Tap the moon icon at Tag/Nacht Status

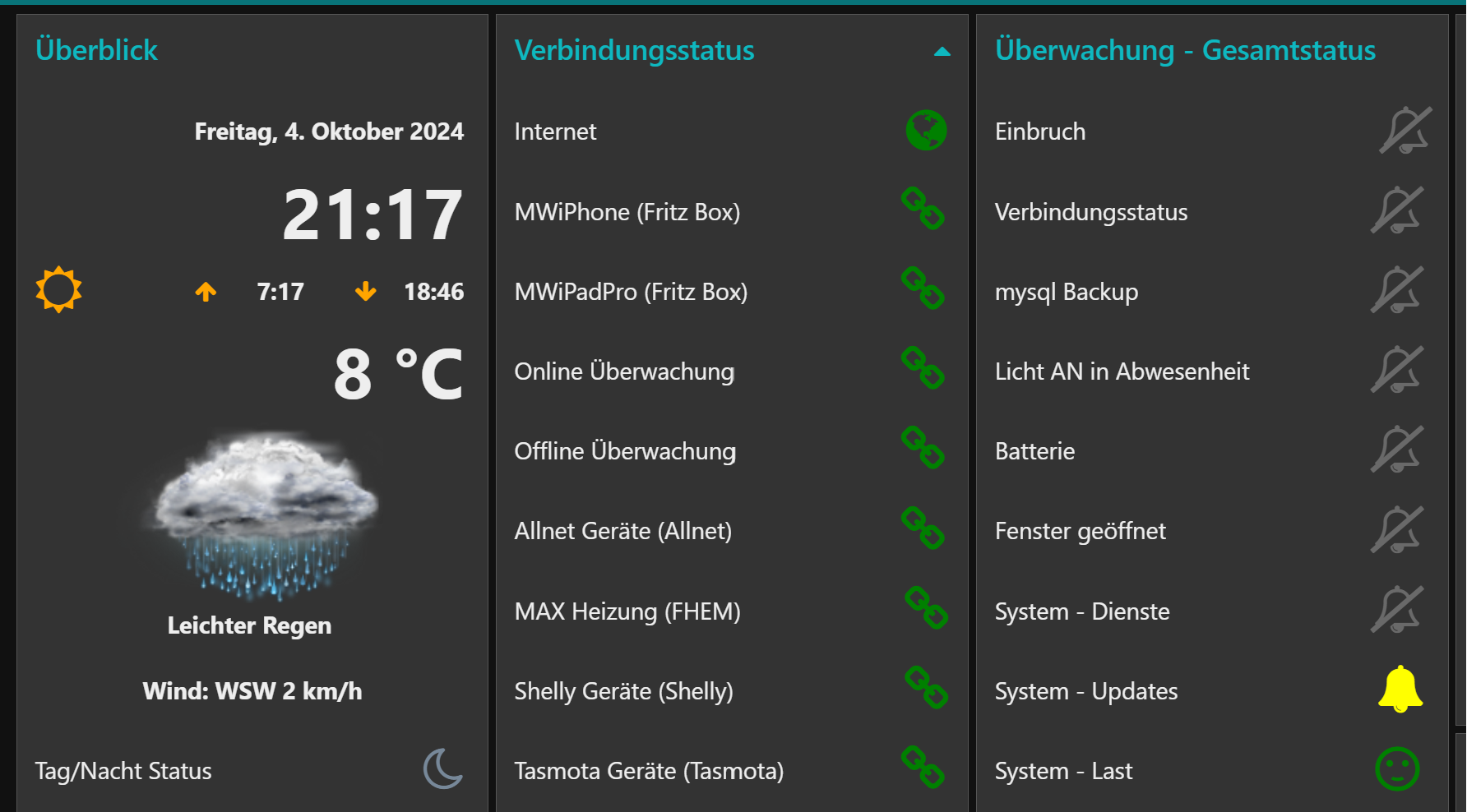[x=443, y=768]
